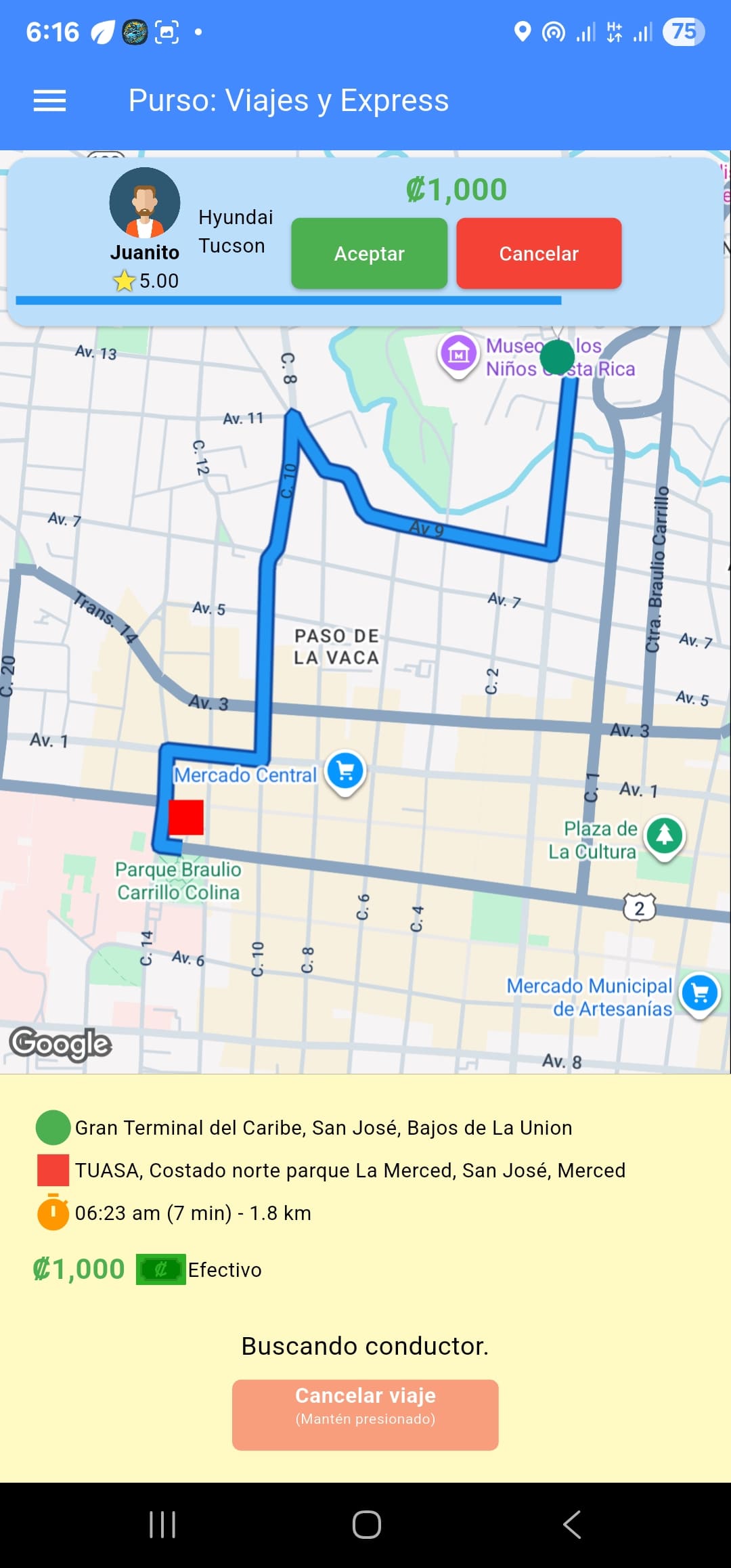The height and width of the screenshot is (1568, 731).
Task: Tap the Cancelar viaje button
Action: pos(365,1414)
